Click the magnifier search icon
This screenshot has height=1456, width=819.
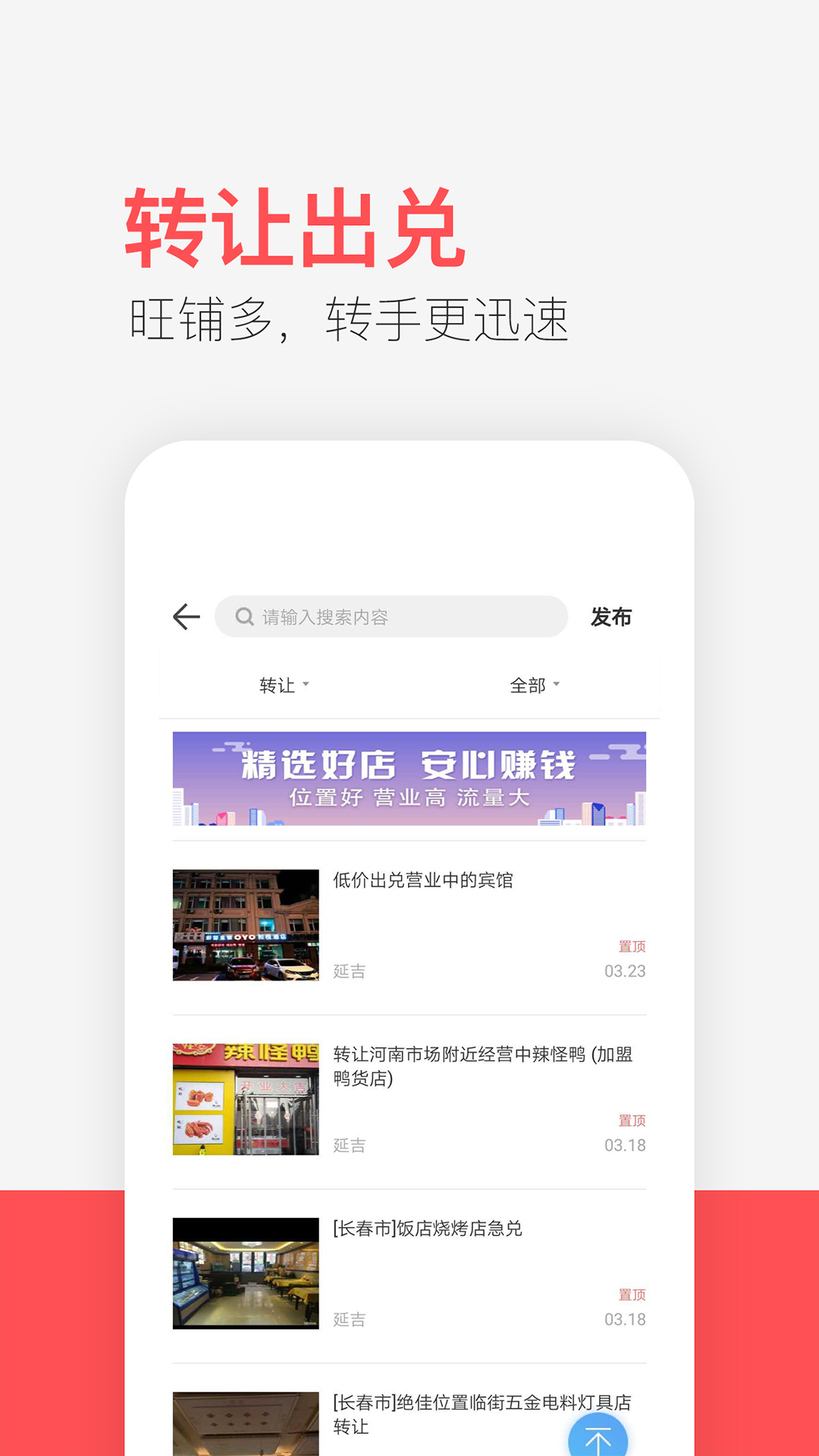coord(243,617)
